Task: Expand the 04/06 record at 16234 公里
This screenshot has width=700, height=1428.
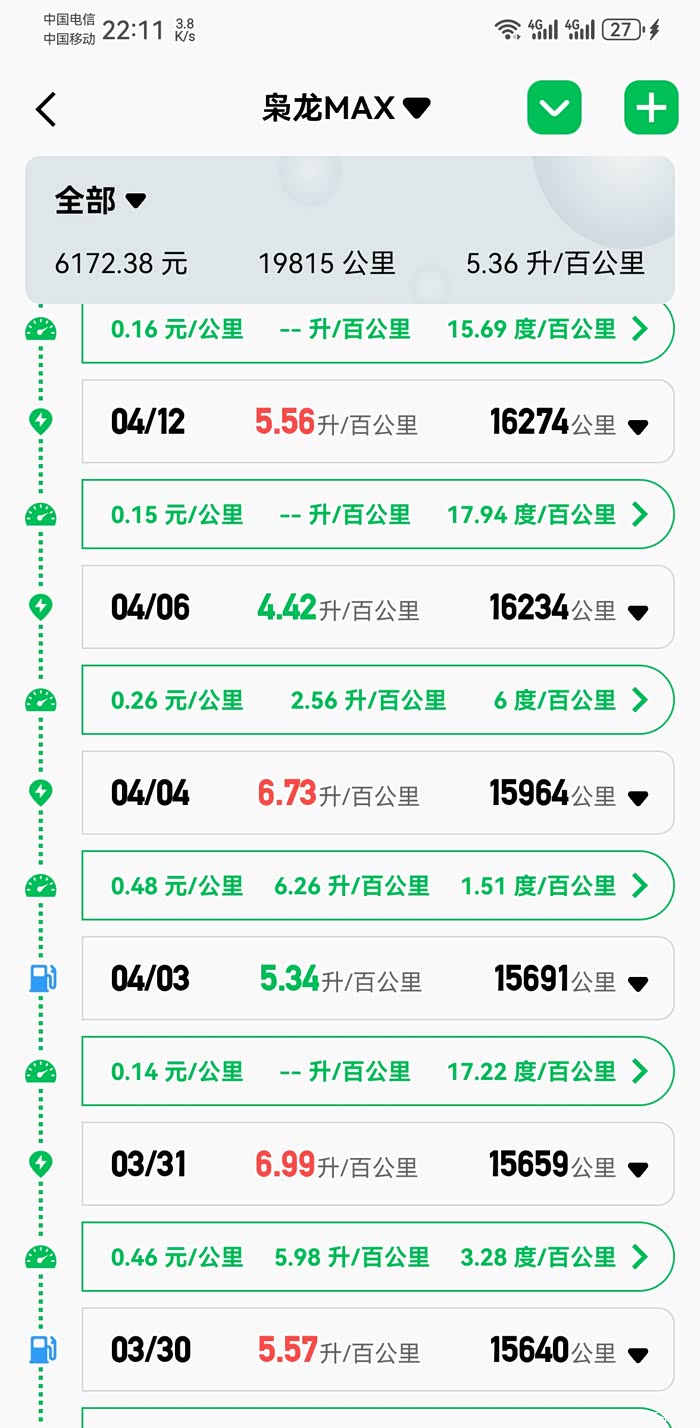Action: 637,612
